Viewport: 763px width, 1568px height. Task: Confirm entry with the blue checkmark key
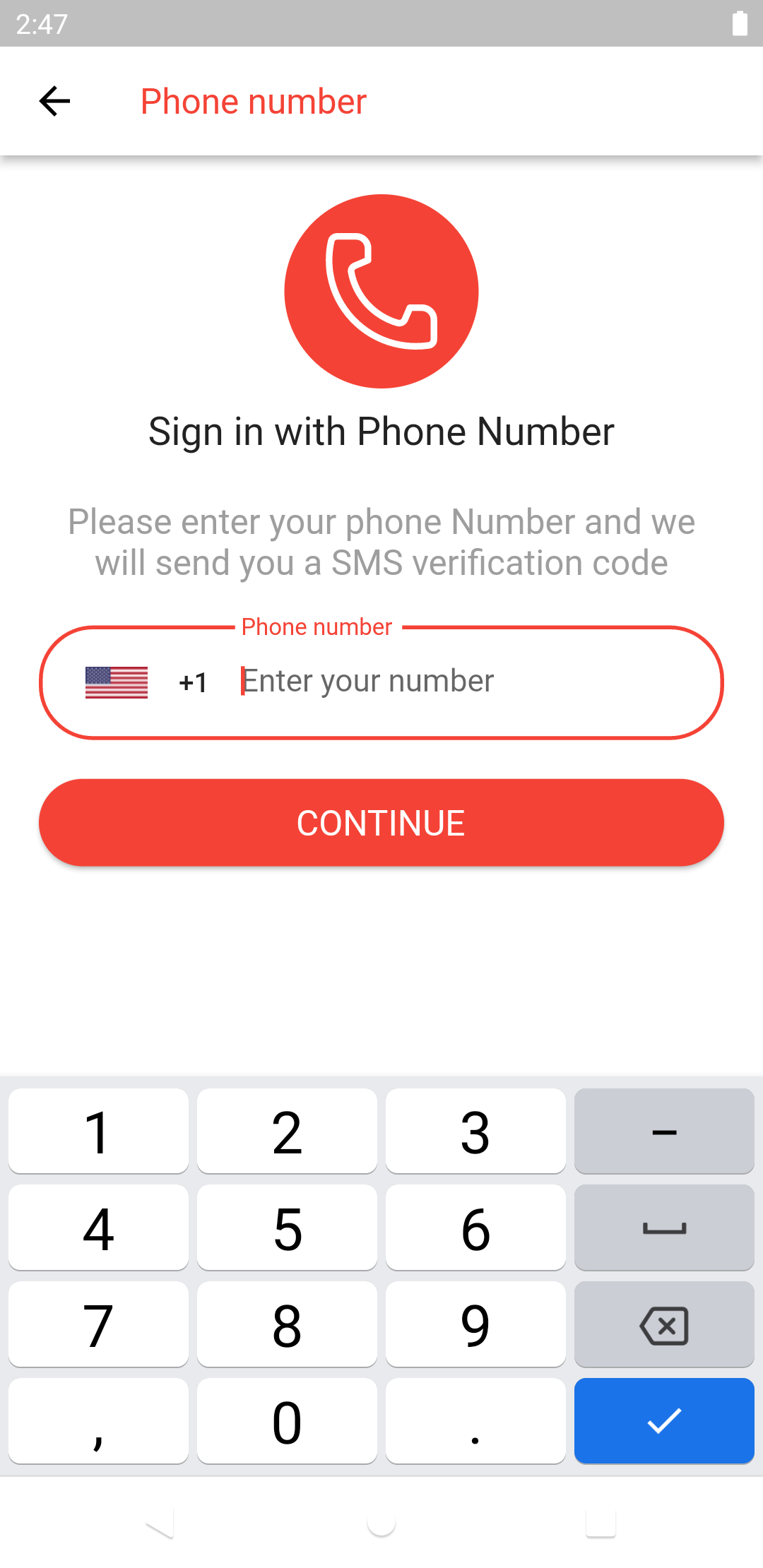click(x=664, y=1421)
